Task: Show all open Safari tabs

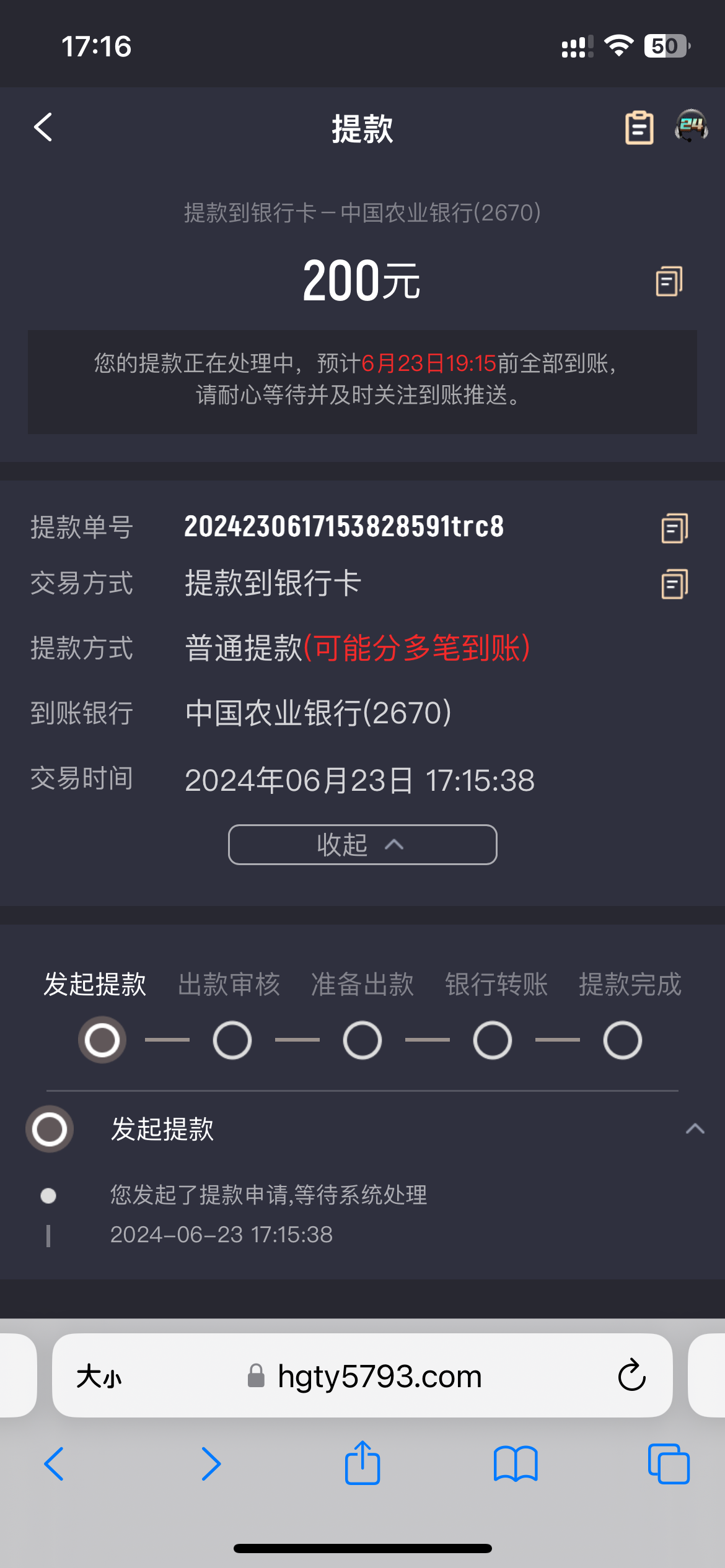Action: (x=668, y=1464)
